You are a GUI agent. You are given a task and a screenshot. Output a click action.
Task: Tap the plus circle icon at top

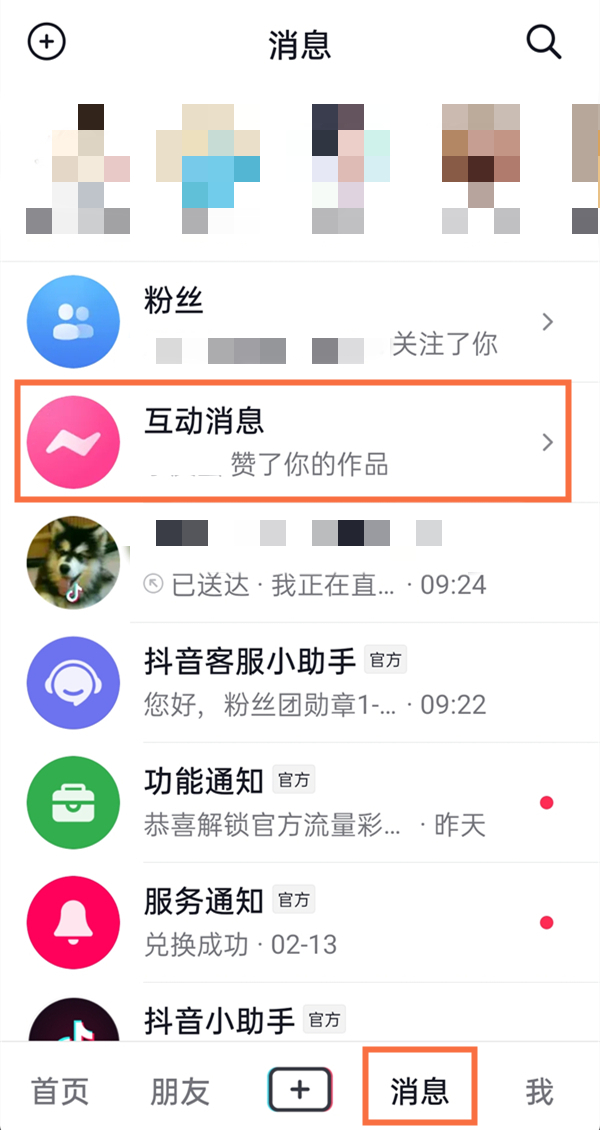tap(46, 42)
